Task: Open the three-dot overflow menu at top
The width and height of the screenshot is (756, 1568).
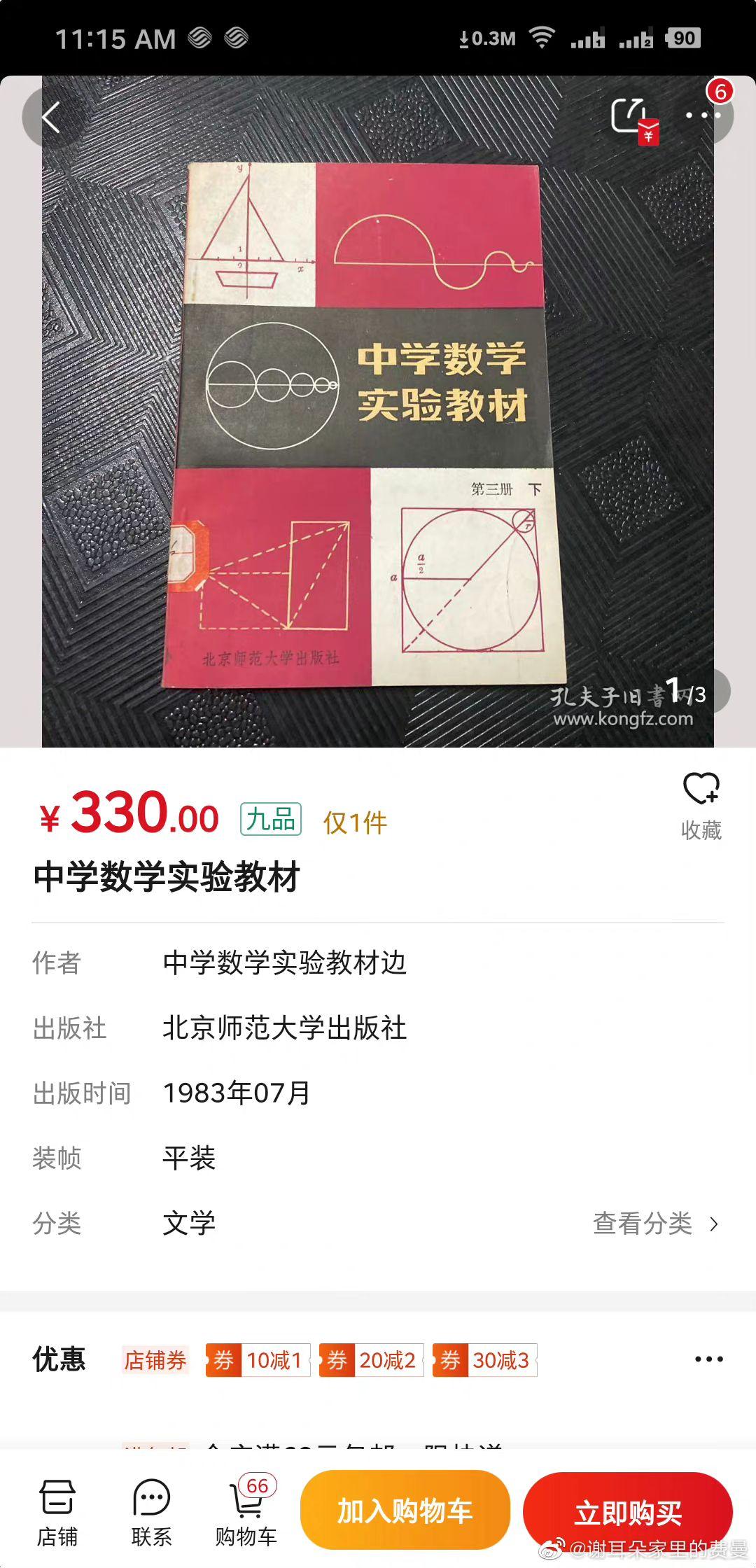Action: [x=702, y=115]
